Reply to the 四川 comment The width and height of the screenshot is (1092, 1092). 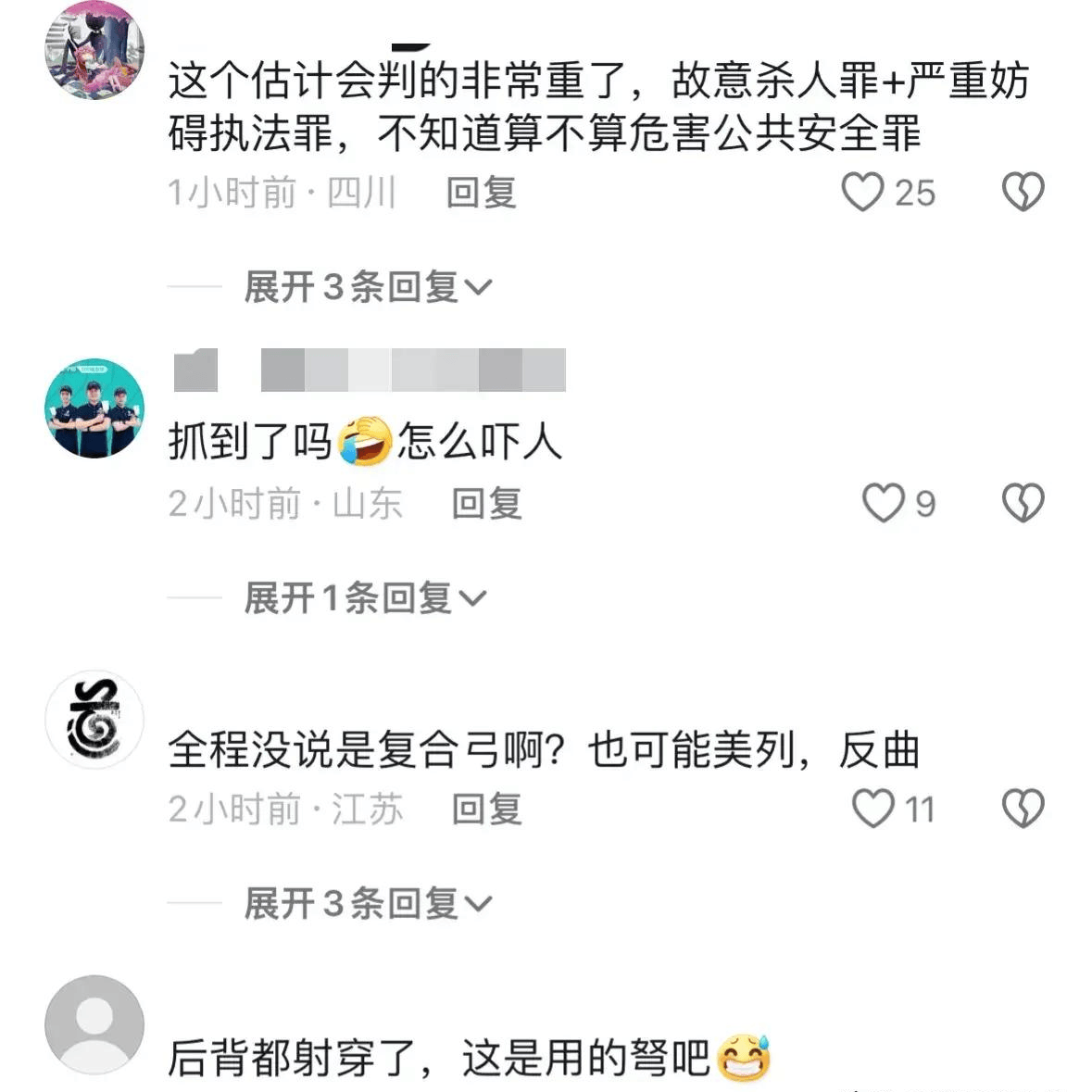point(481,193)
